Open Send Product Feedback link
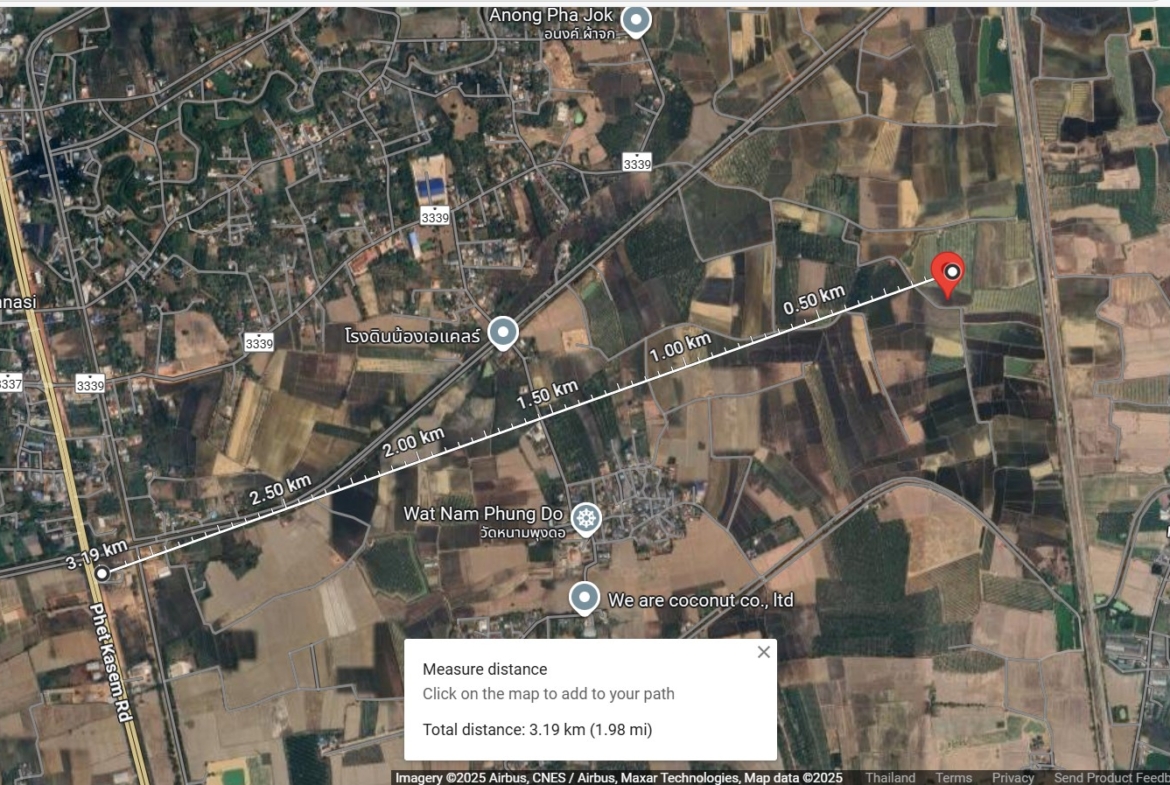 (1110, 778)
